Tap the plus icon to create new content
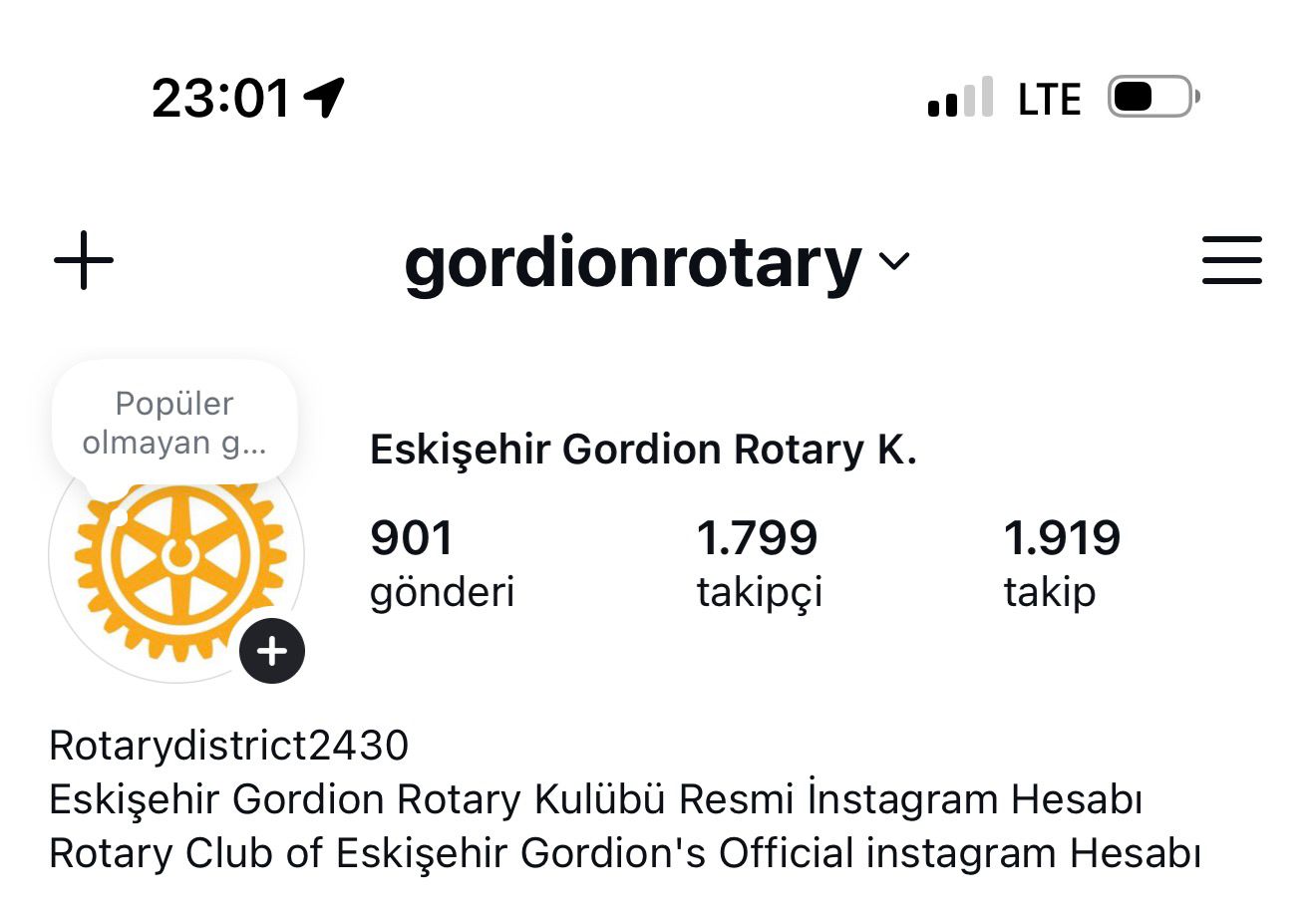1316x918 pixels. pyautogui.click(x=84, y=261)
